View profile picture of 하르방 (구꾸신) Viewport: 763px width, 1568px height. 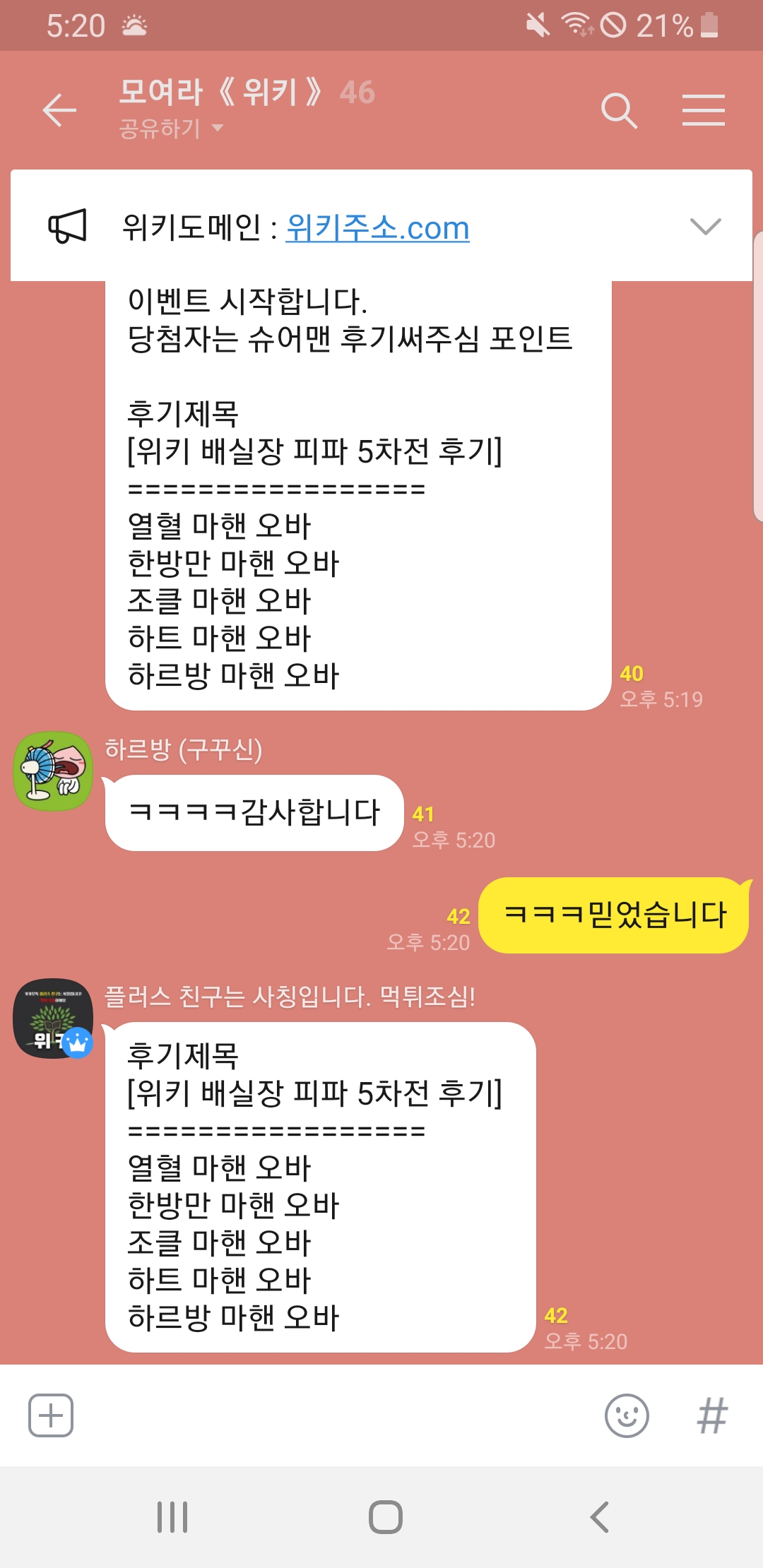coord(53,771)
